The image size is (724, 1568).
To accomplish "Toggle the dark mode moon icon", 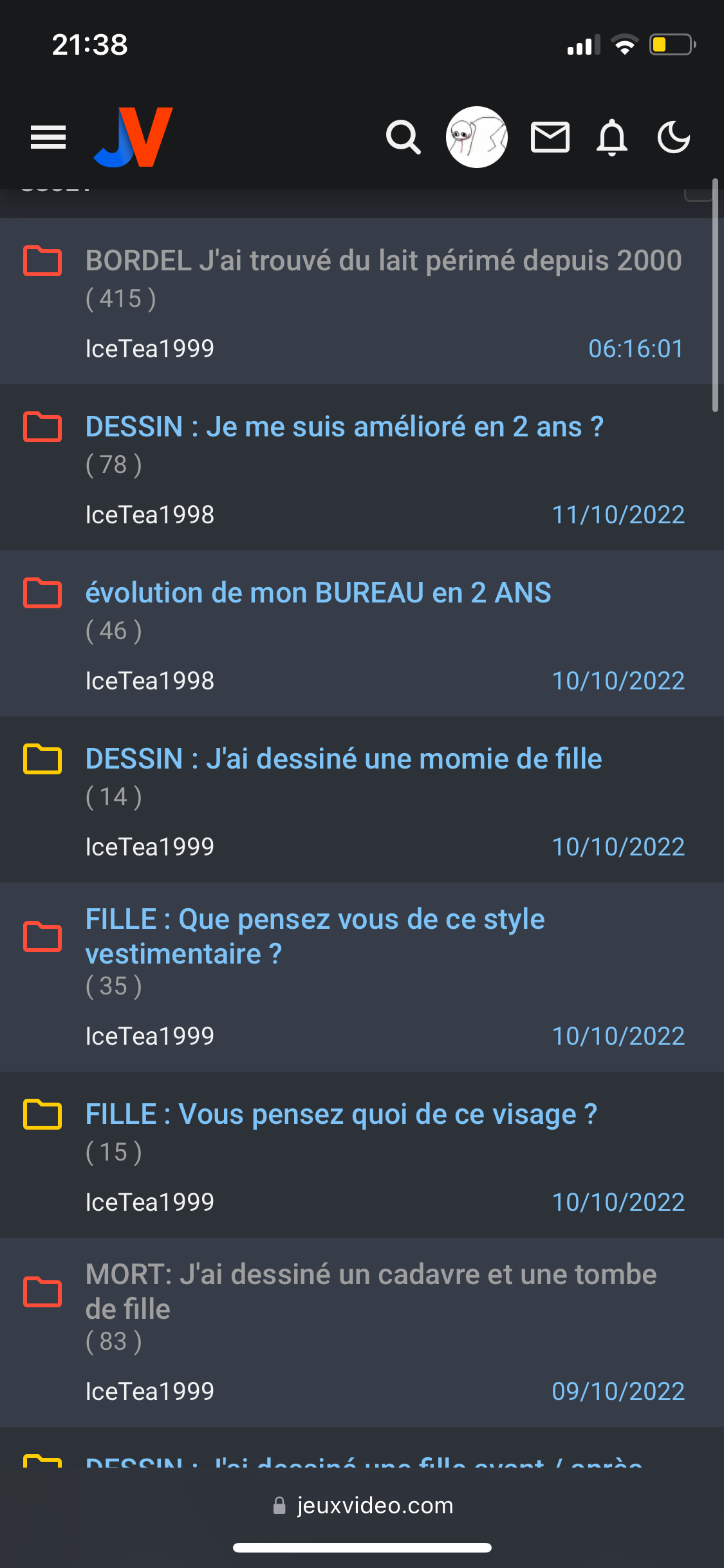I will (674, 137).
